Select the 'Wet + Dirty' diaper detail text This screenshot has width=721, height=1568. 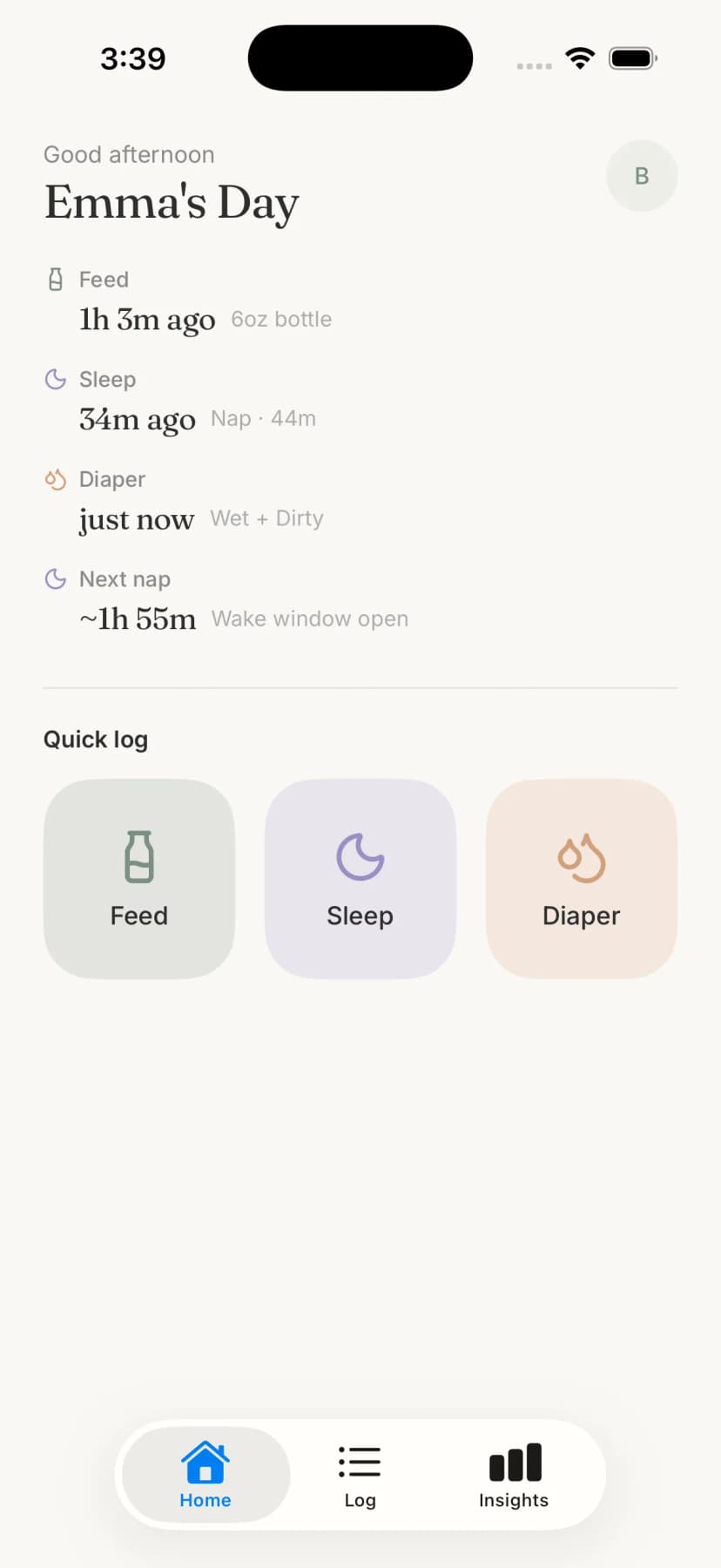tap(266, 517)
